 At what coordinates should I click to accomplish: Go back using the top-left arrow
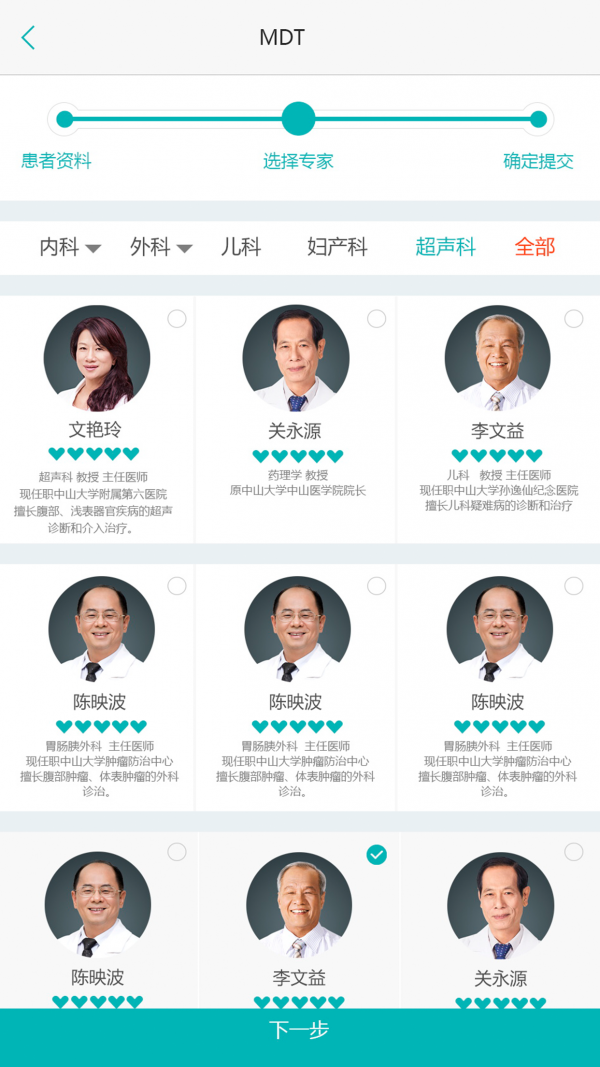click(28, 38)
